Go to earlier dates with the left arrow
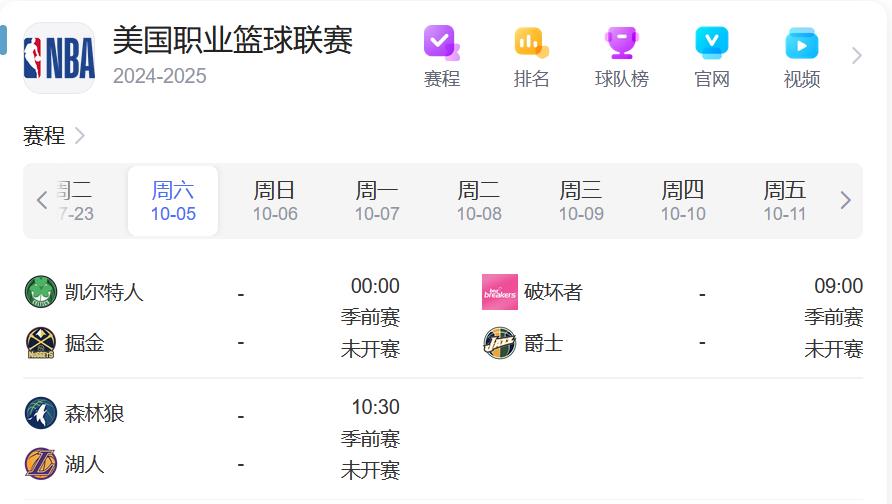The width and height of the screenshot is (892, 504). pos(42,200)
